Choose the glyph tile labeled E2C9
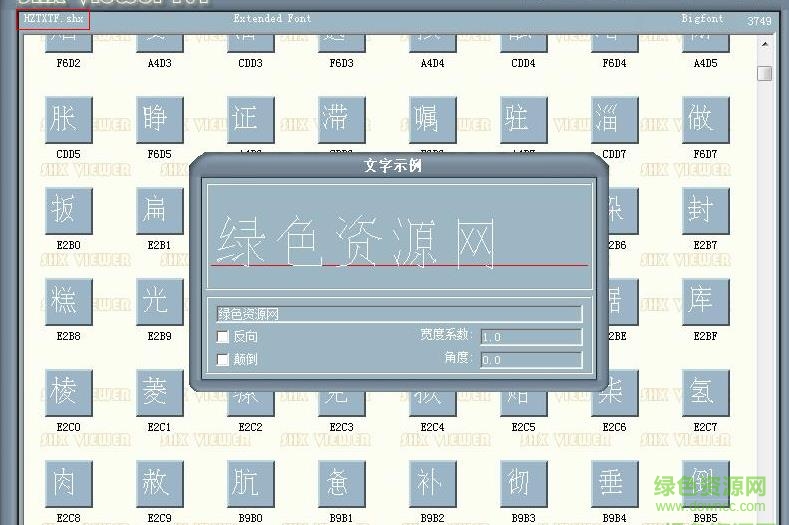Image resolution: width=789 pixels, height=525 pixels. pos(159,483)
